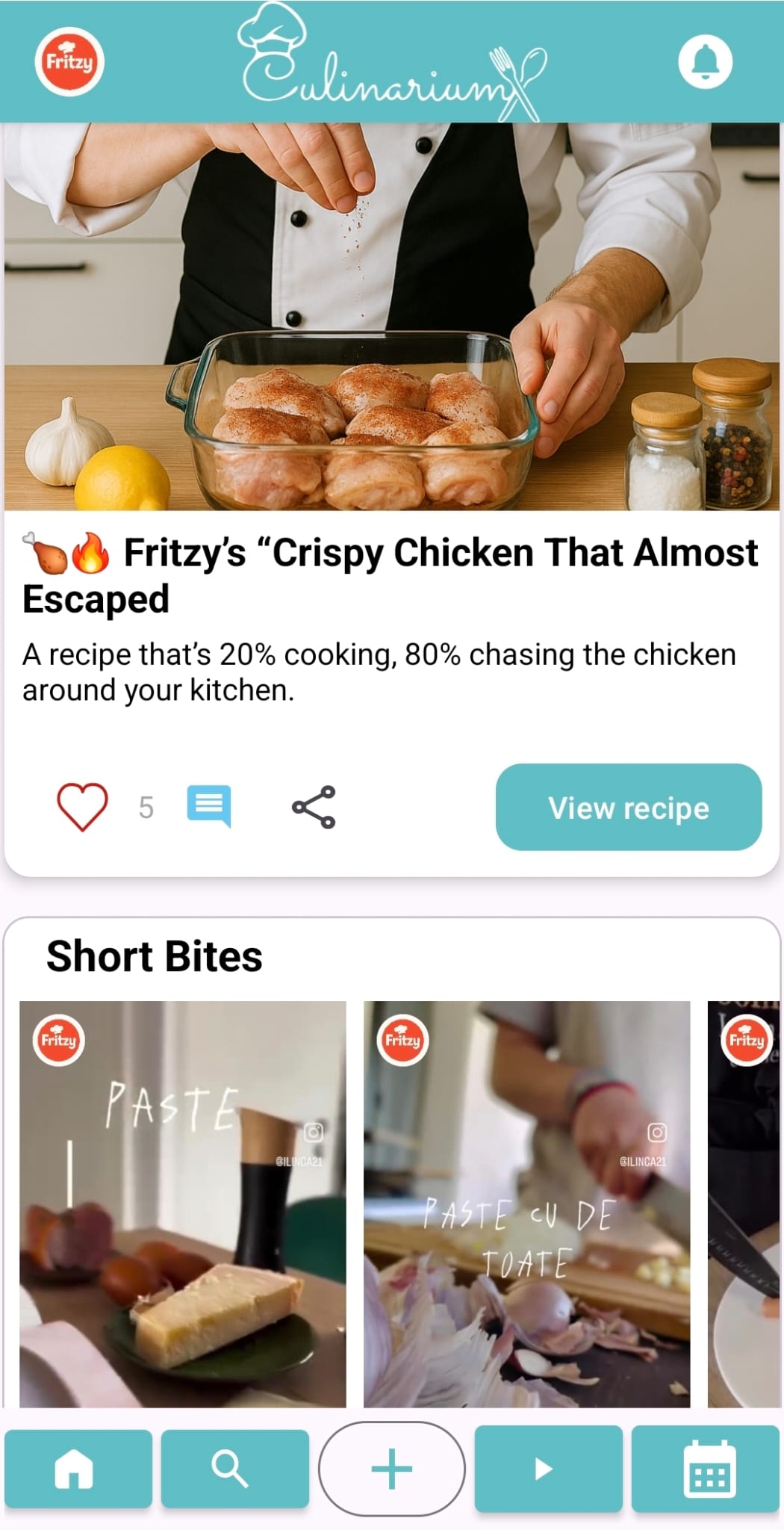Open comments on the Crispy Chicken recipe
The width and height of the screenshot is (784, 1530).
click(208, 807)
